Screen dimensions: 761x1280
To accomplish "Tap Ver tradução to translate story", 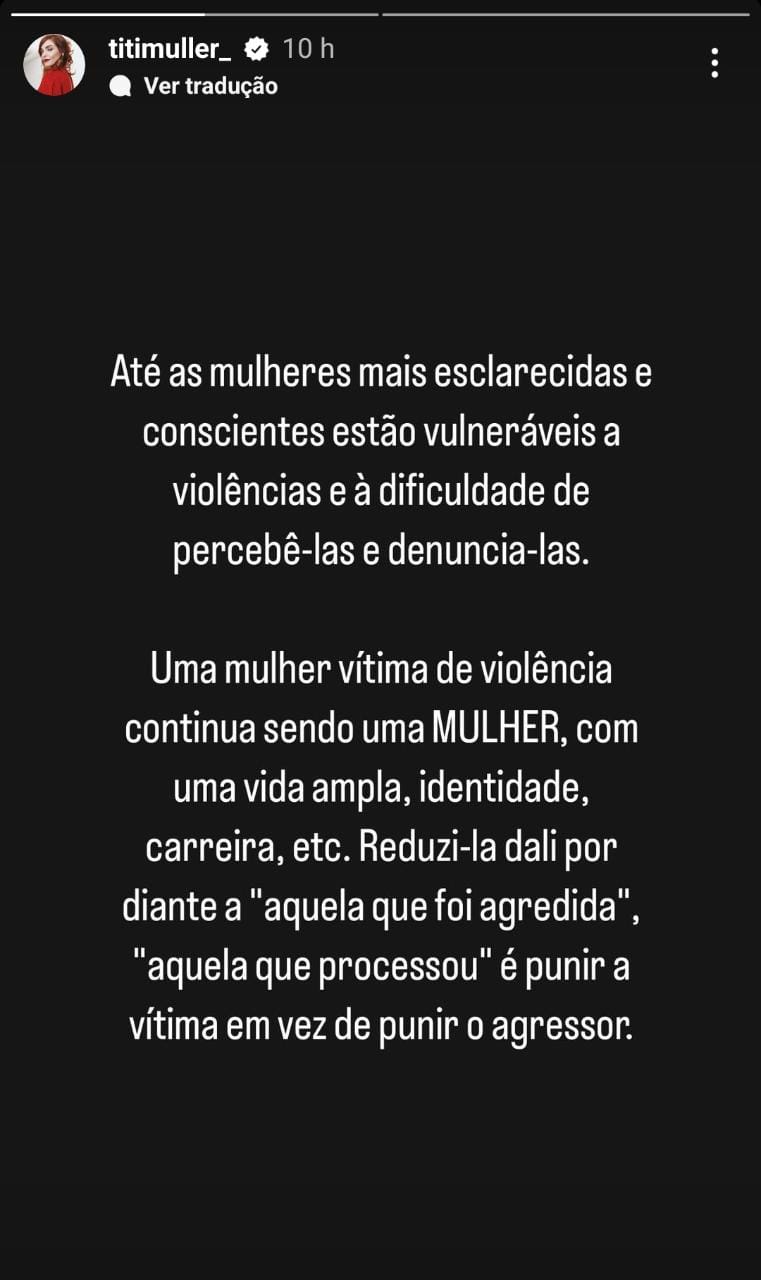I will tap(210, 86).
